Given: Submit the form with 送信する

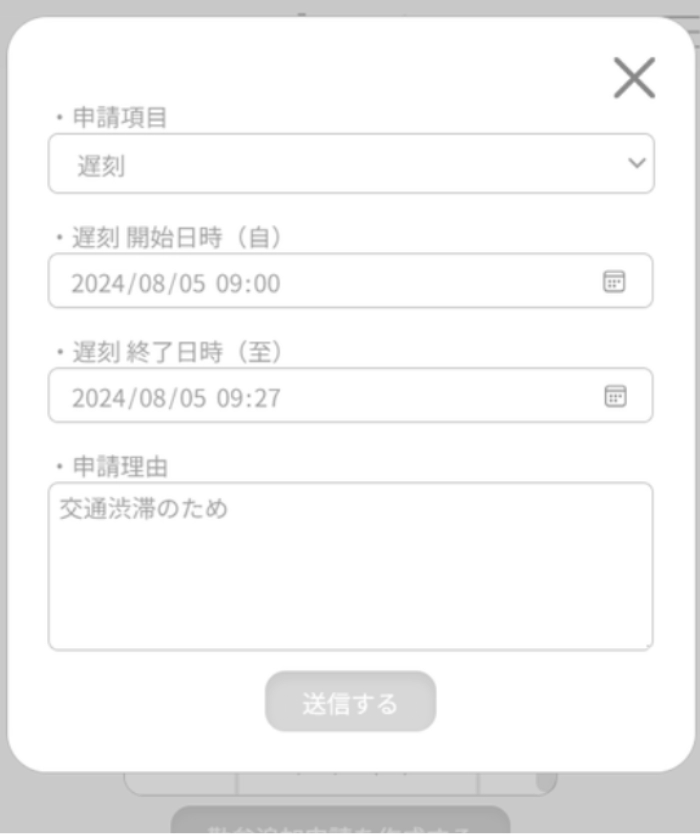Looking at the screenshot, I should tap(350, 702).
